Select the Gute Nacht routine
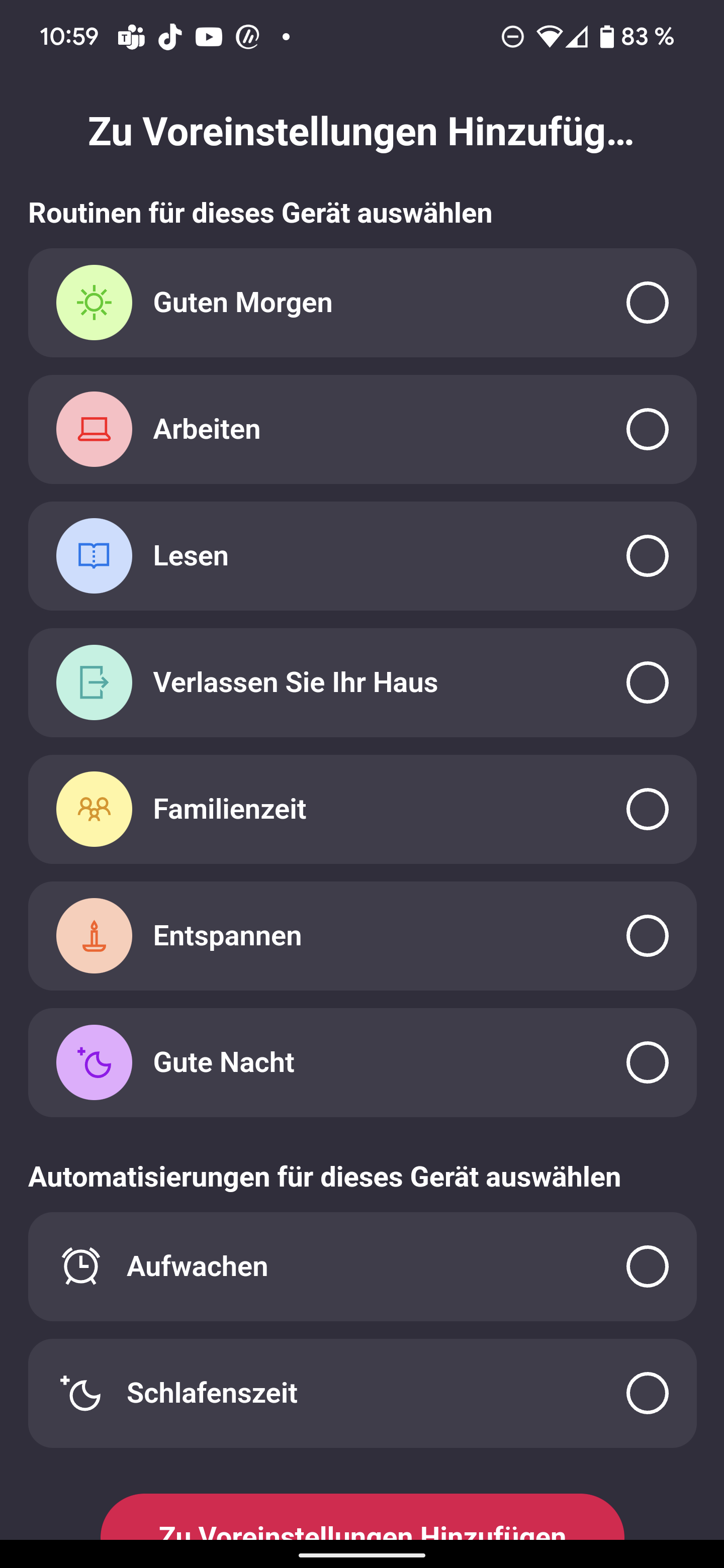Screen dimensions: 724x1568 coord(647,1062)
